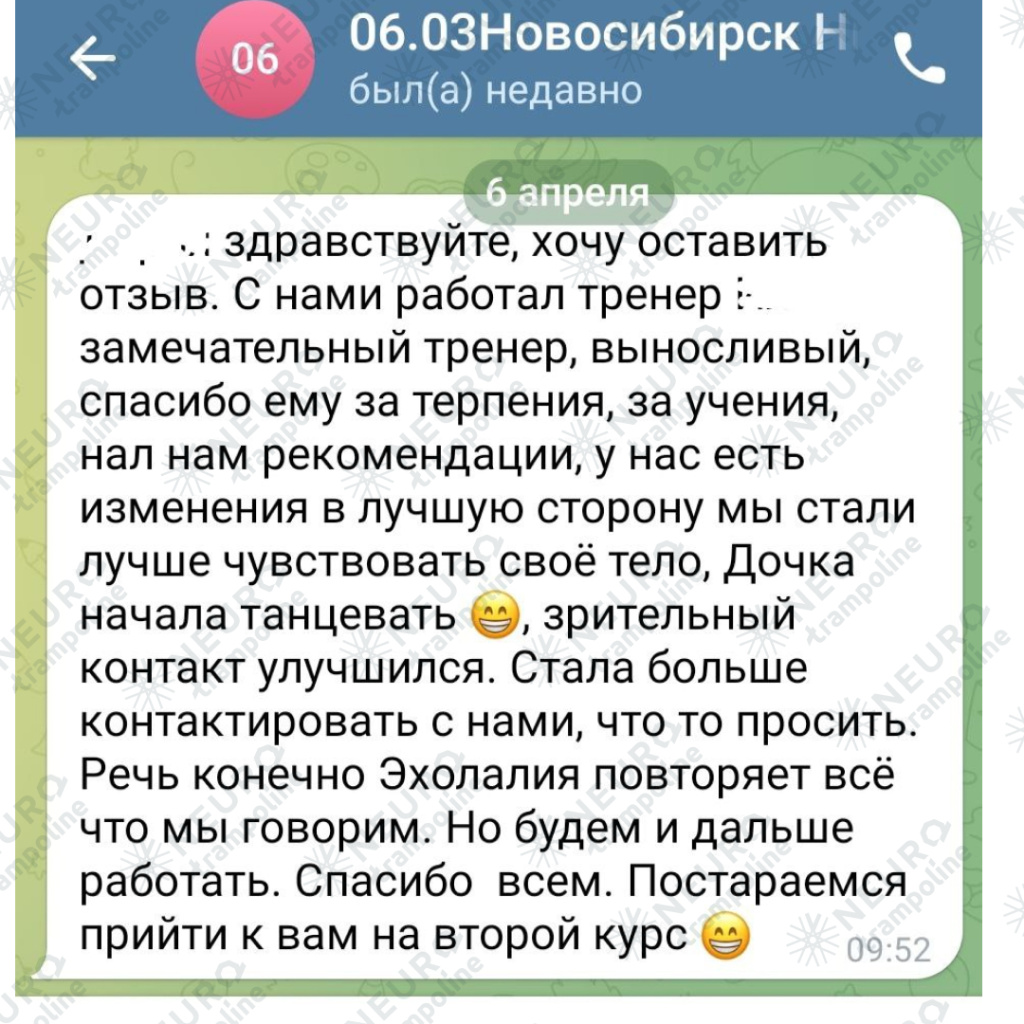Screen dimensions: 1024x1024
Task: Tap the pink 06 avatar
Action: 254,60
